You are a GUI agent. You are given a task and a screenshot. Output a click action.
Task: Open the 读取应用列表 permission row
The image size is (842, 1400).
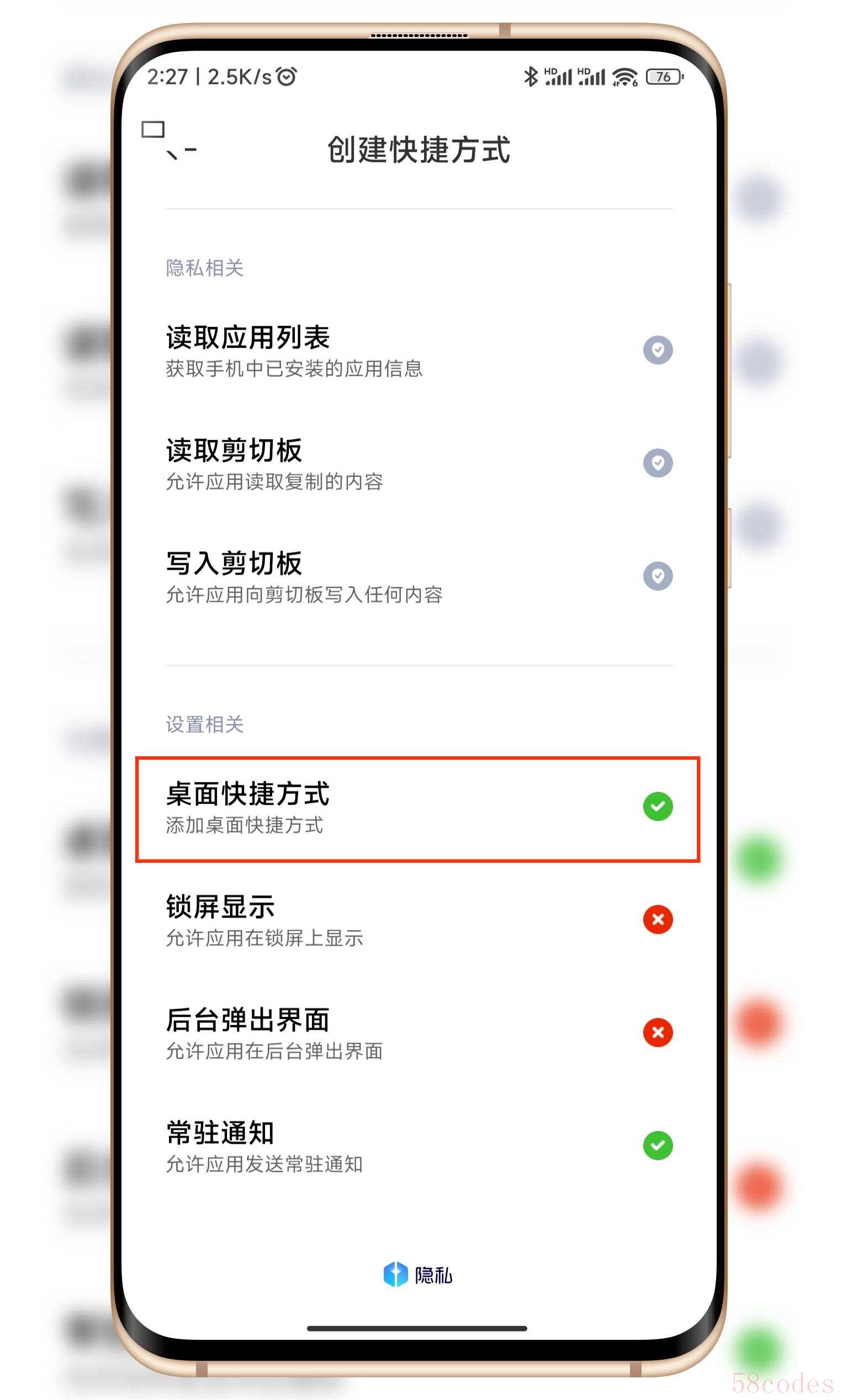coord(419,351)
